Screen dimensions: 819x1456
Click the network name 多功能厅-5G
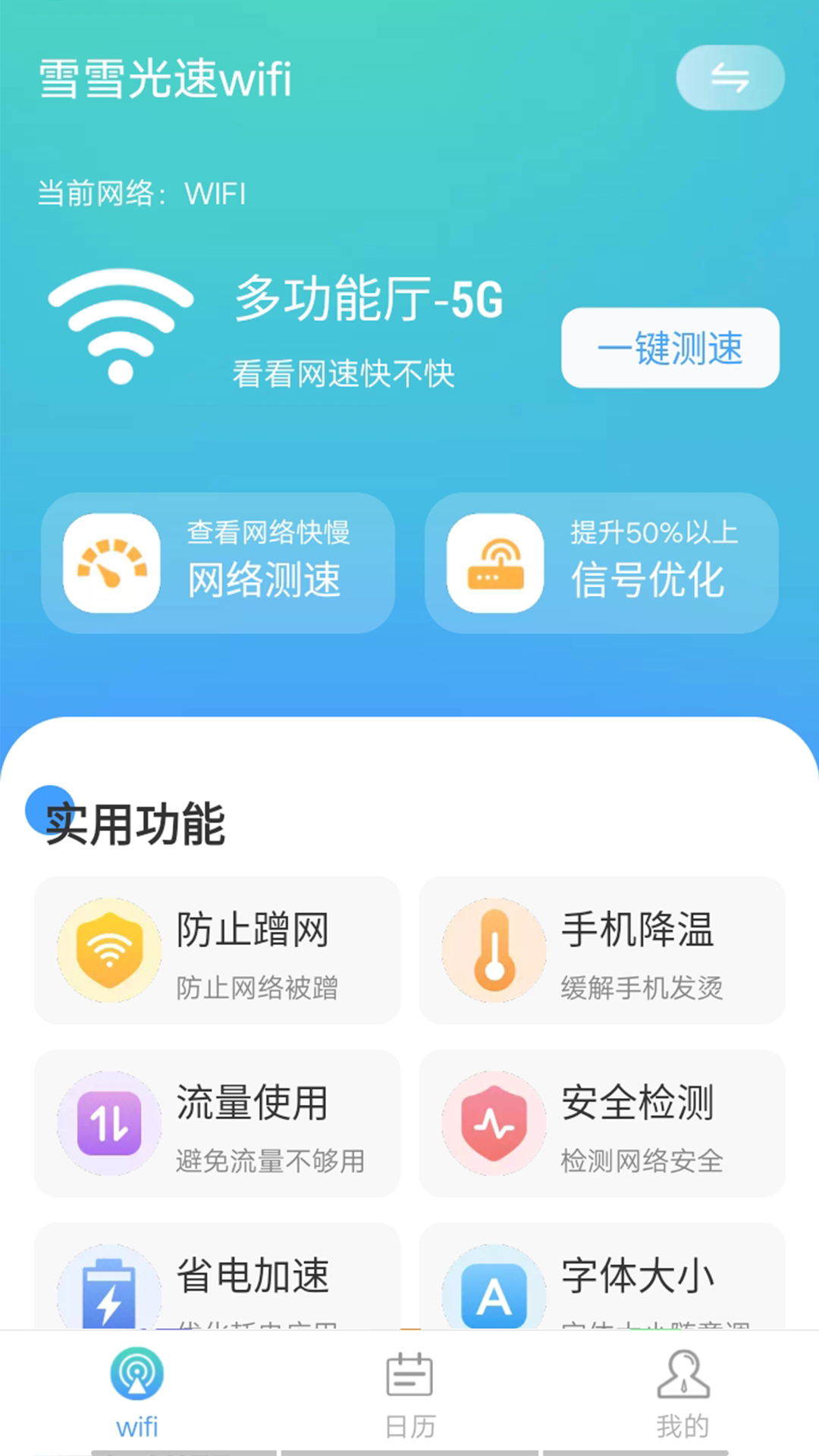tap(367, 300)
